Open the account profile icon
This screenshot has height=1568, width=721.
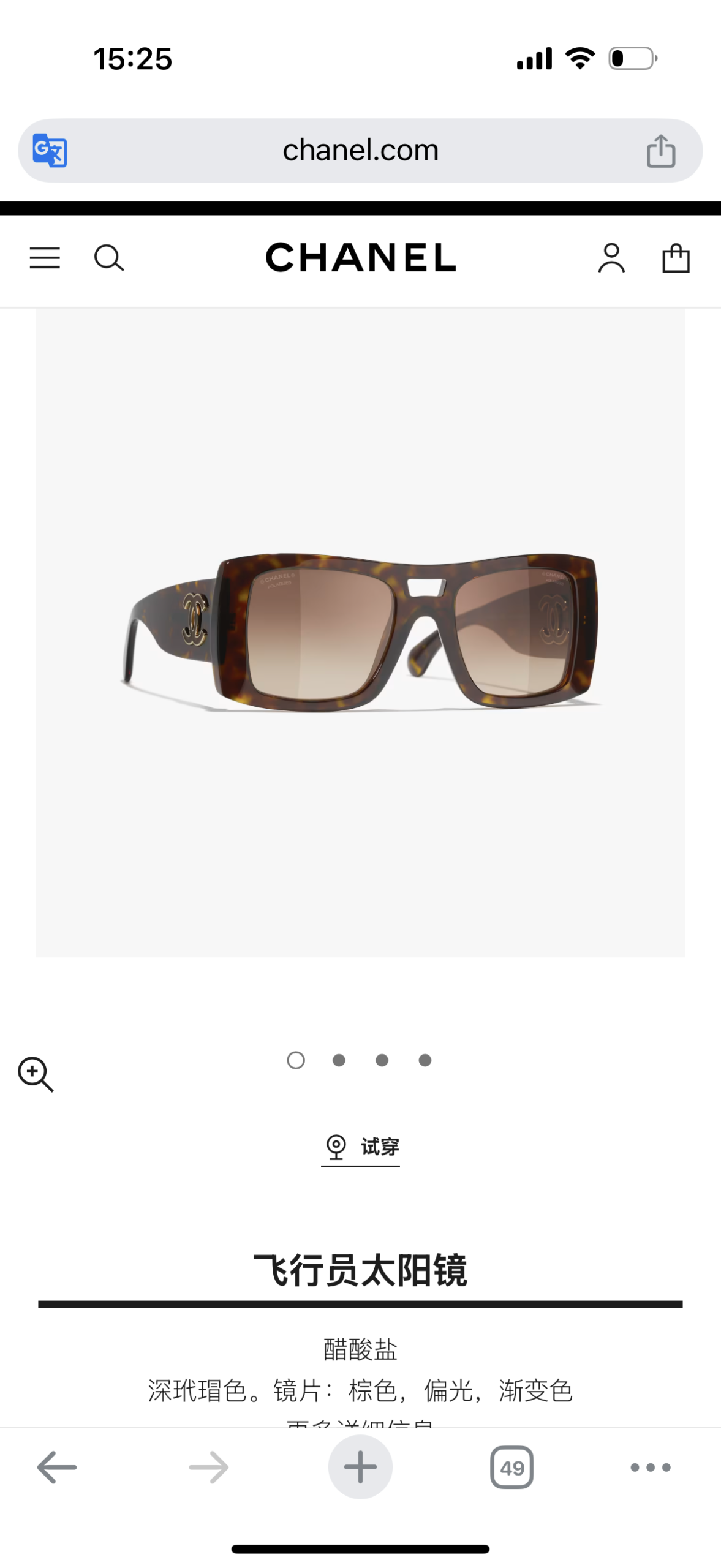(x=611, y=258)
